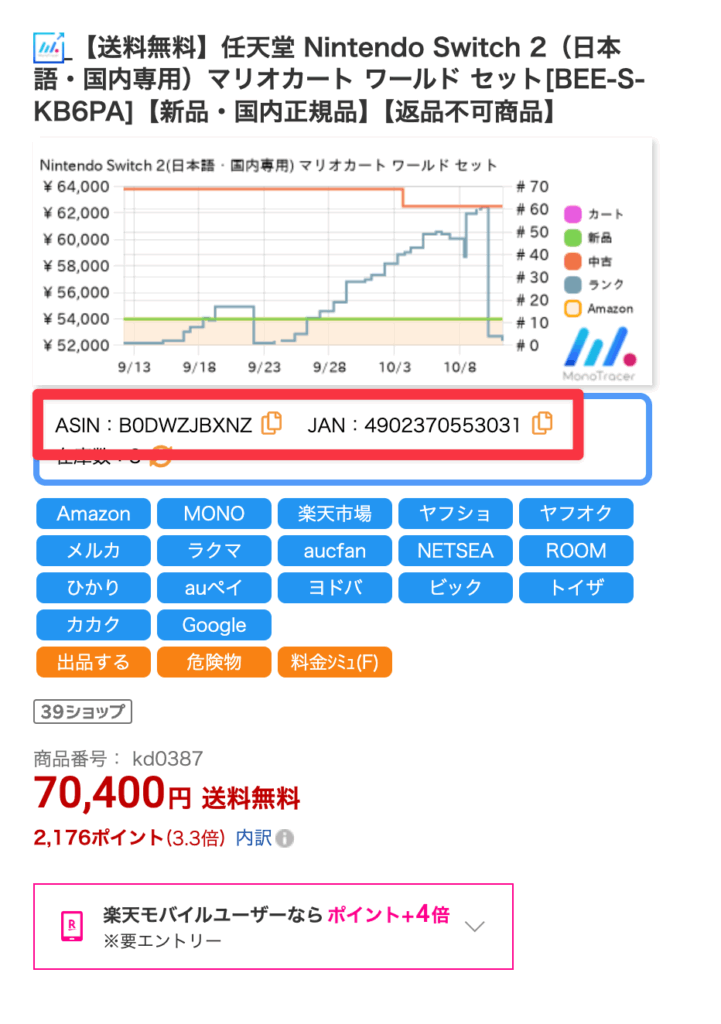Search on ヤフオク

click(576, 514)
